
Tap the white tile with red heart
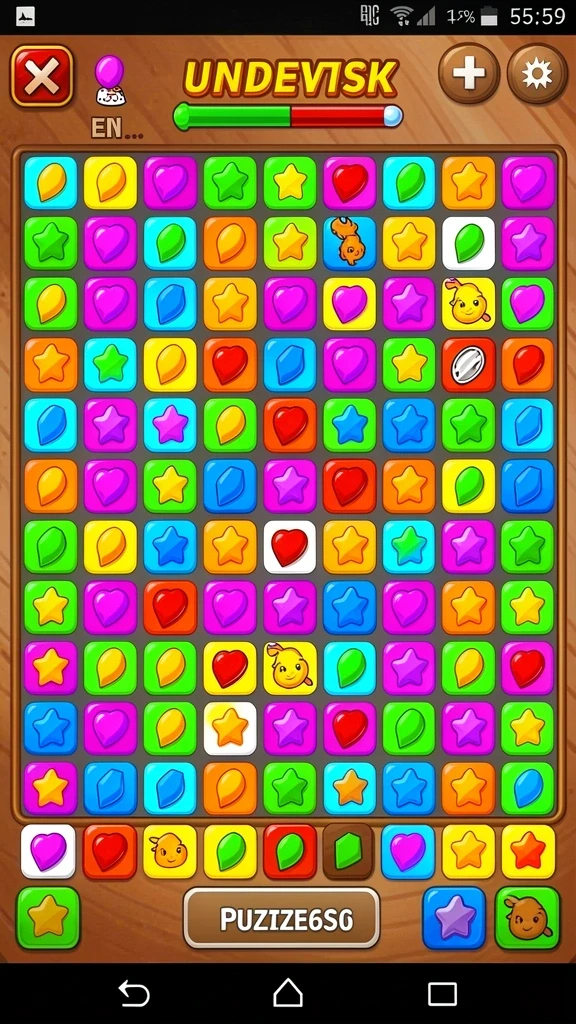coord(289,547)
